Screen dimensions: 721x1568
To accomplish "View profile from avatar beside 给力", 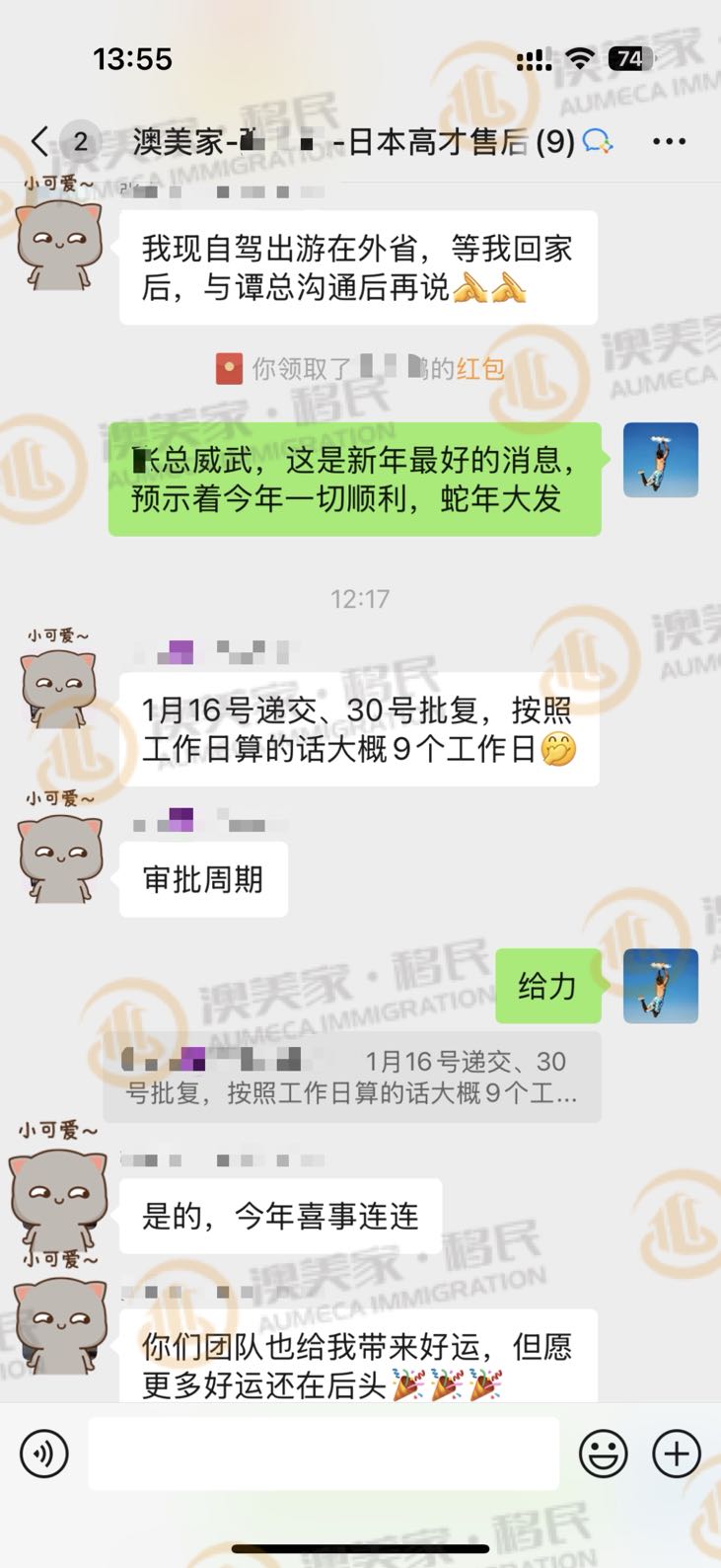I will [x=661, y=986].
